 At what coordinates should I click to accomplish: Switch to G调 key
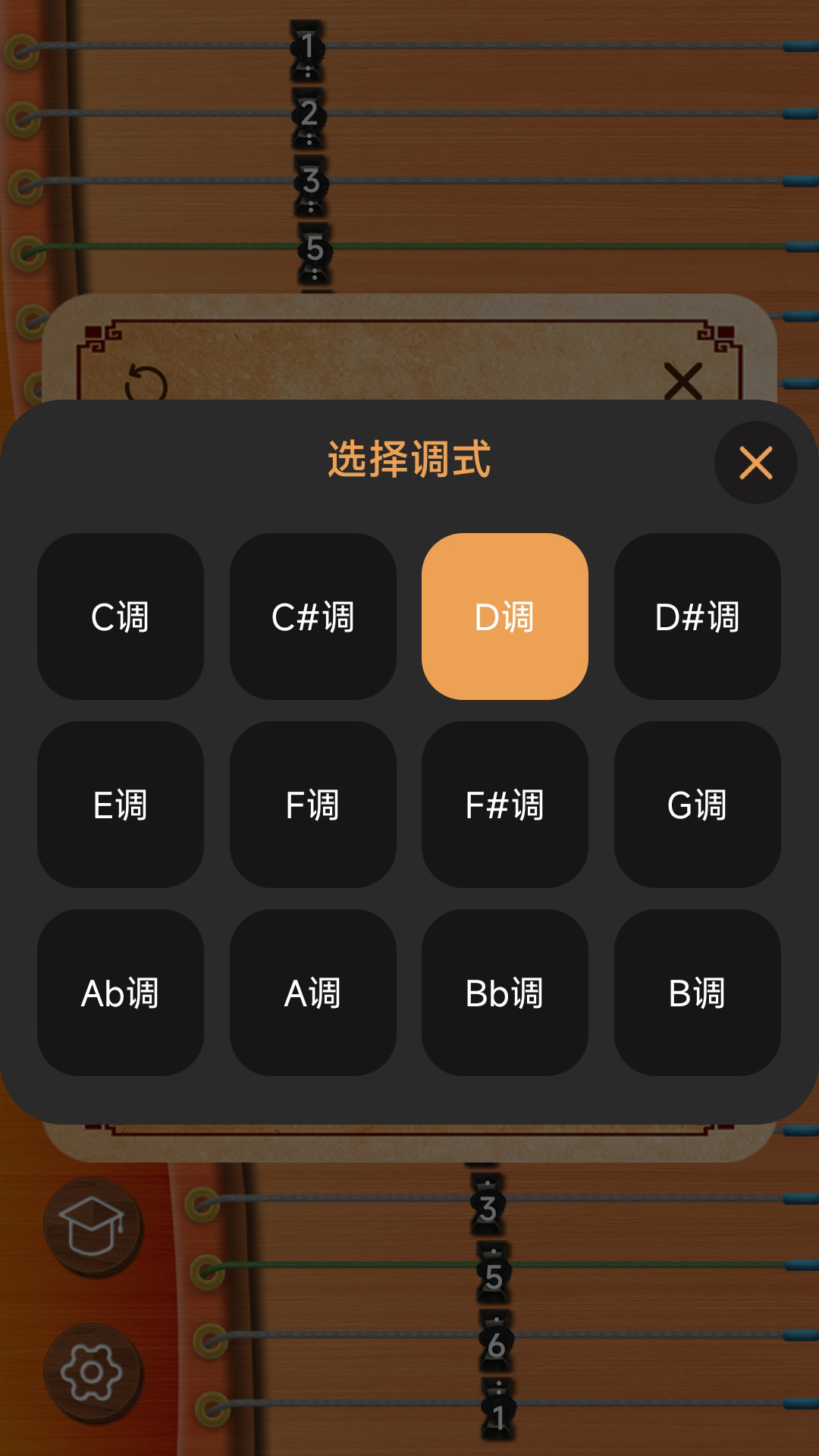pos(696,807)
